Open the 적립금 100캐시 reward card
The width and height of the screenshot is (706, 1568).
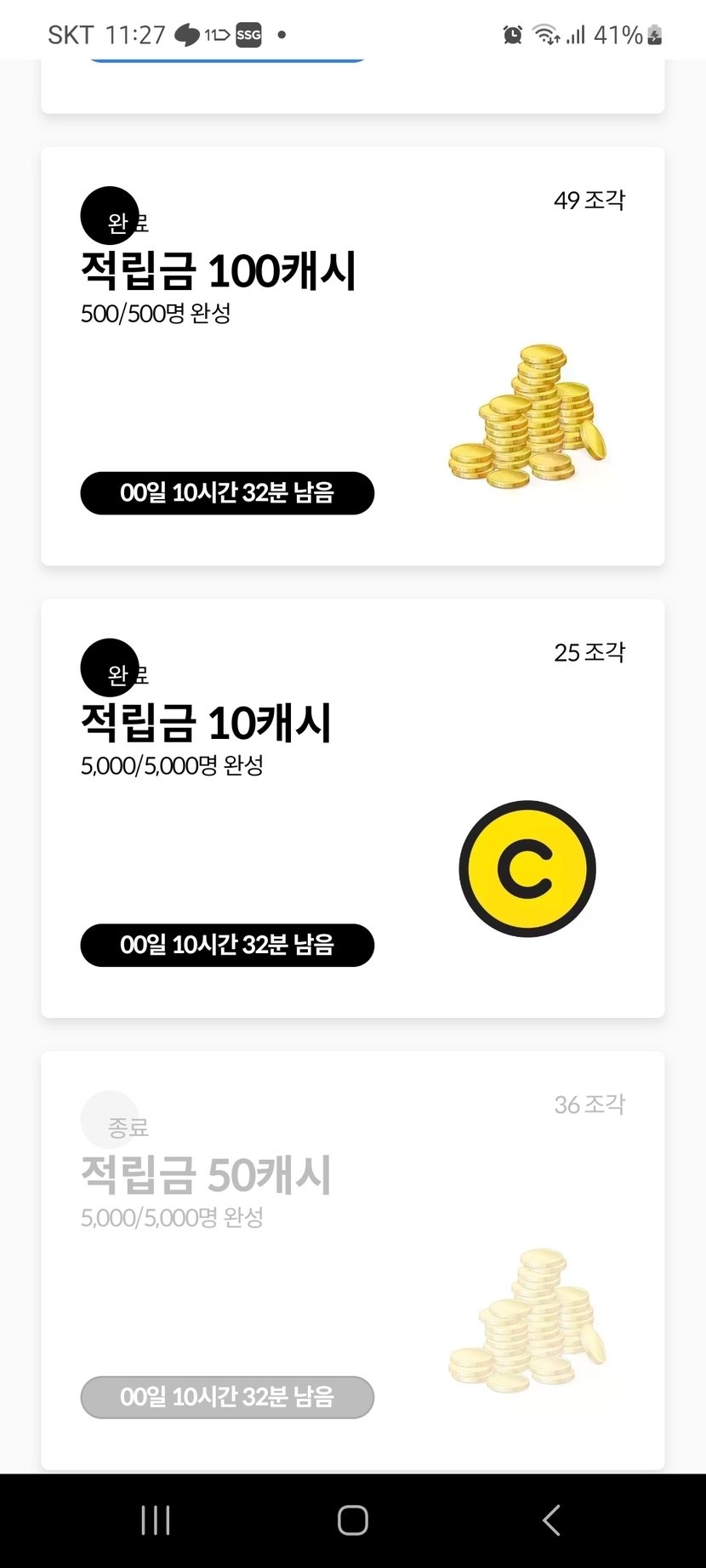pos(352,356)
